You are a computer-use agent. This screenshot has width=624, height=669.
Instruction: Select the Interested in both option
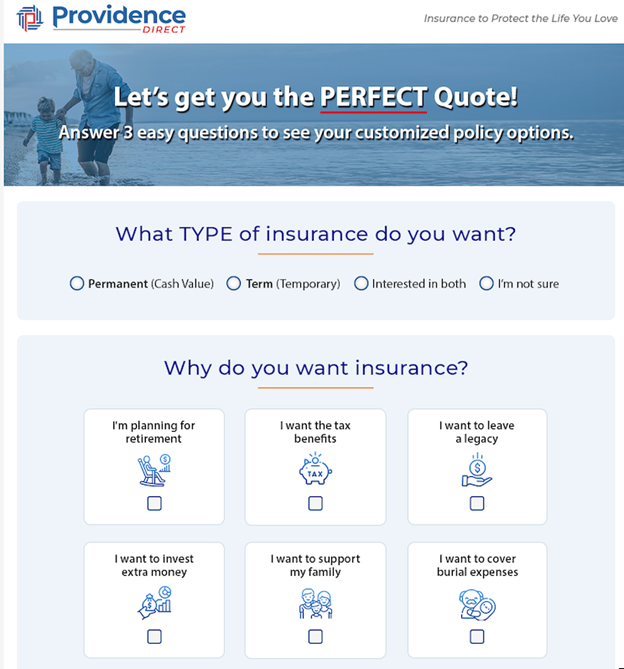coord(361,284)
